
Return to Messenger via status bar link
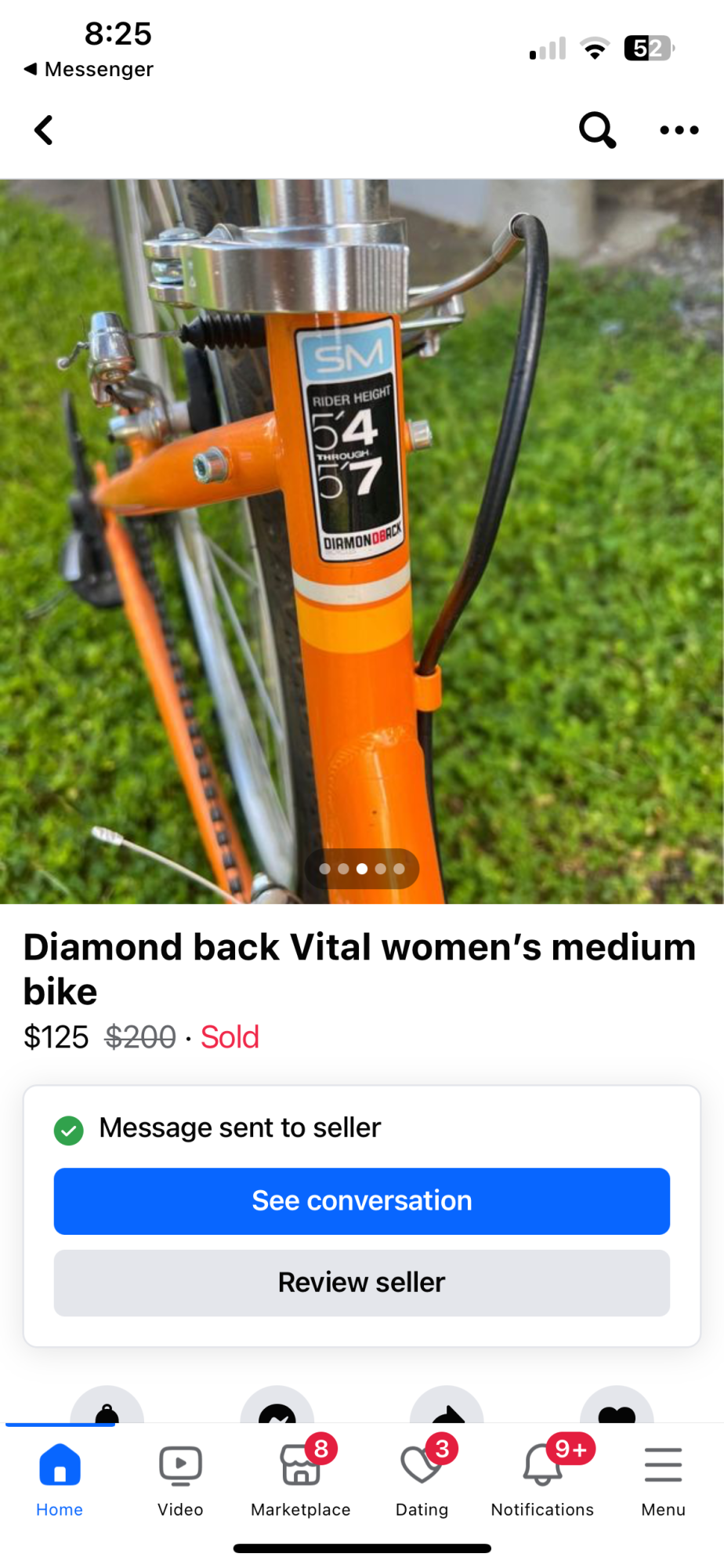click(89, 69)
